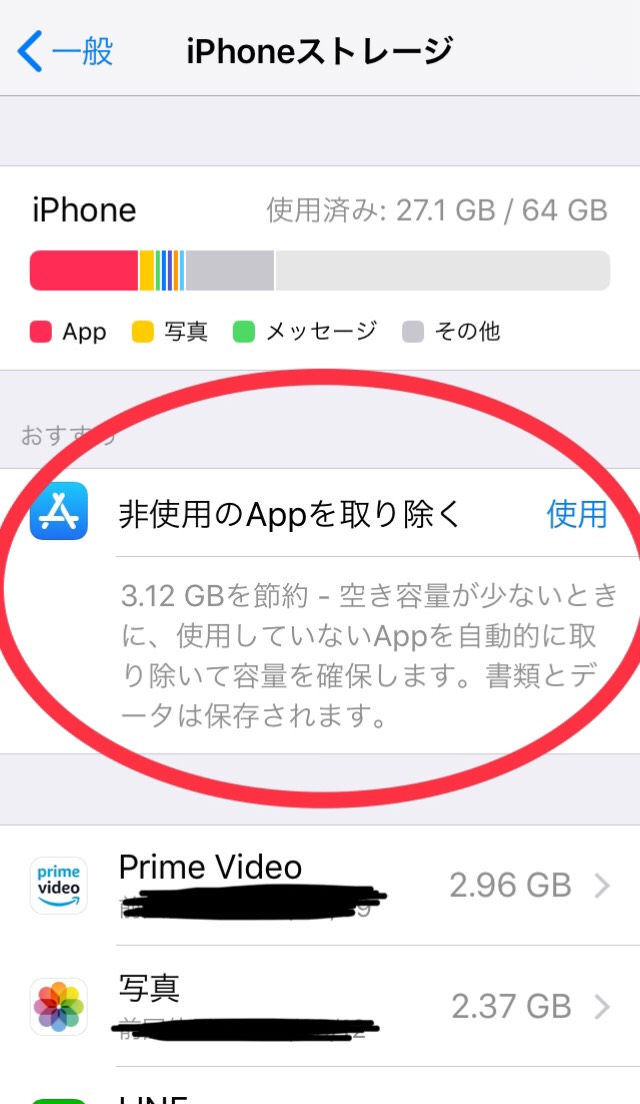640x1104 pixels.
Task: Enable 非使用のAppを取り除く via 使用
Action: (x=576, y=514)
